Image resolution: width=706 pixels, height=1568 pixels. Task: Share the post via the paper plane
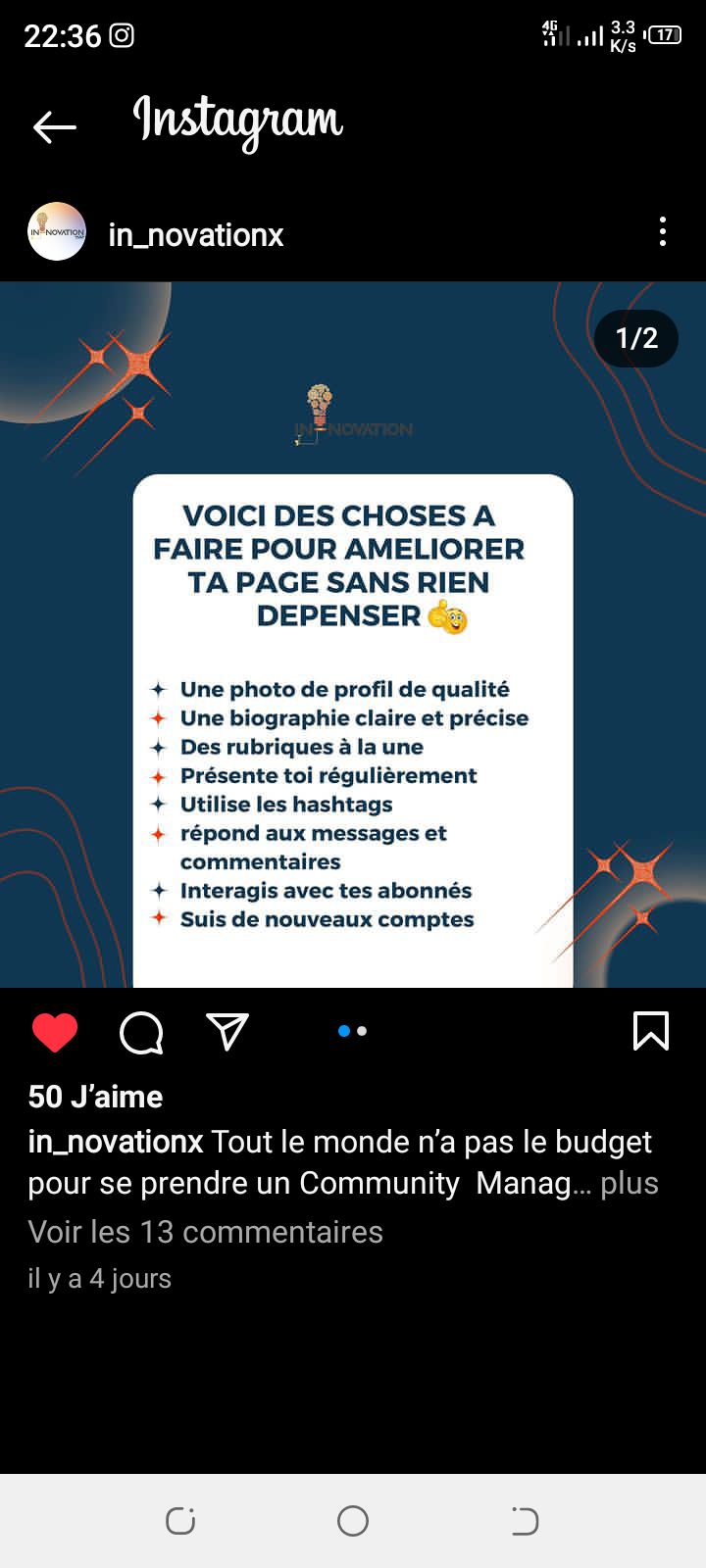tap(227, 1032)
